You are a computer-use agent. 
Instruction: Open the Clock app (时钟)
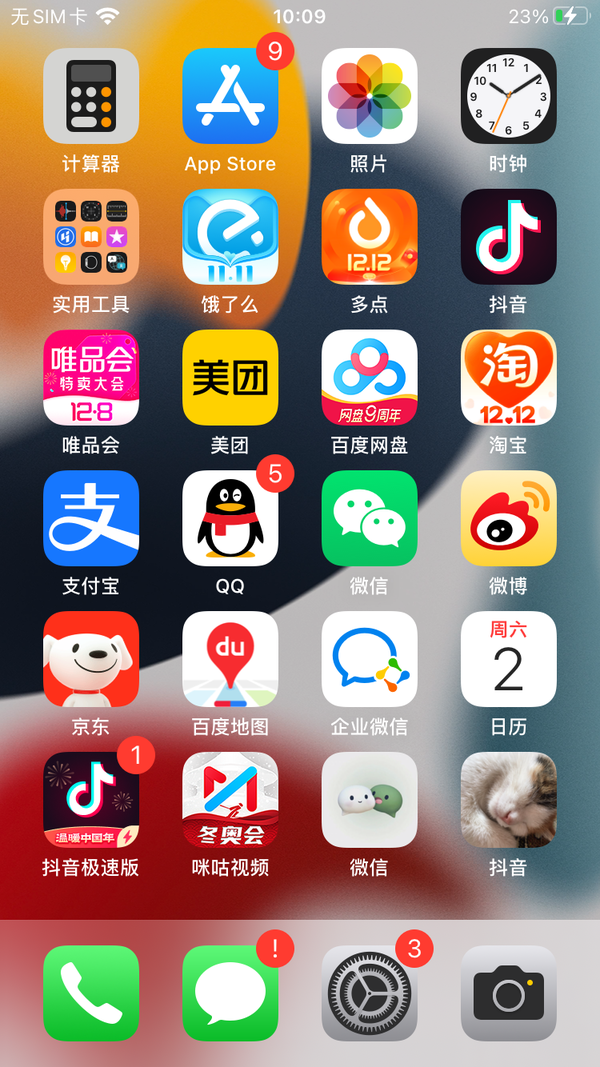pos(508,96)
